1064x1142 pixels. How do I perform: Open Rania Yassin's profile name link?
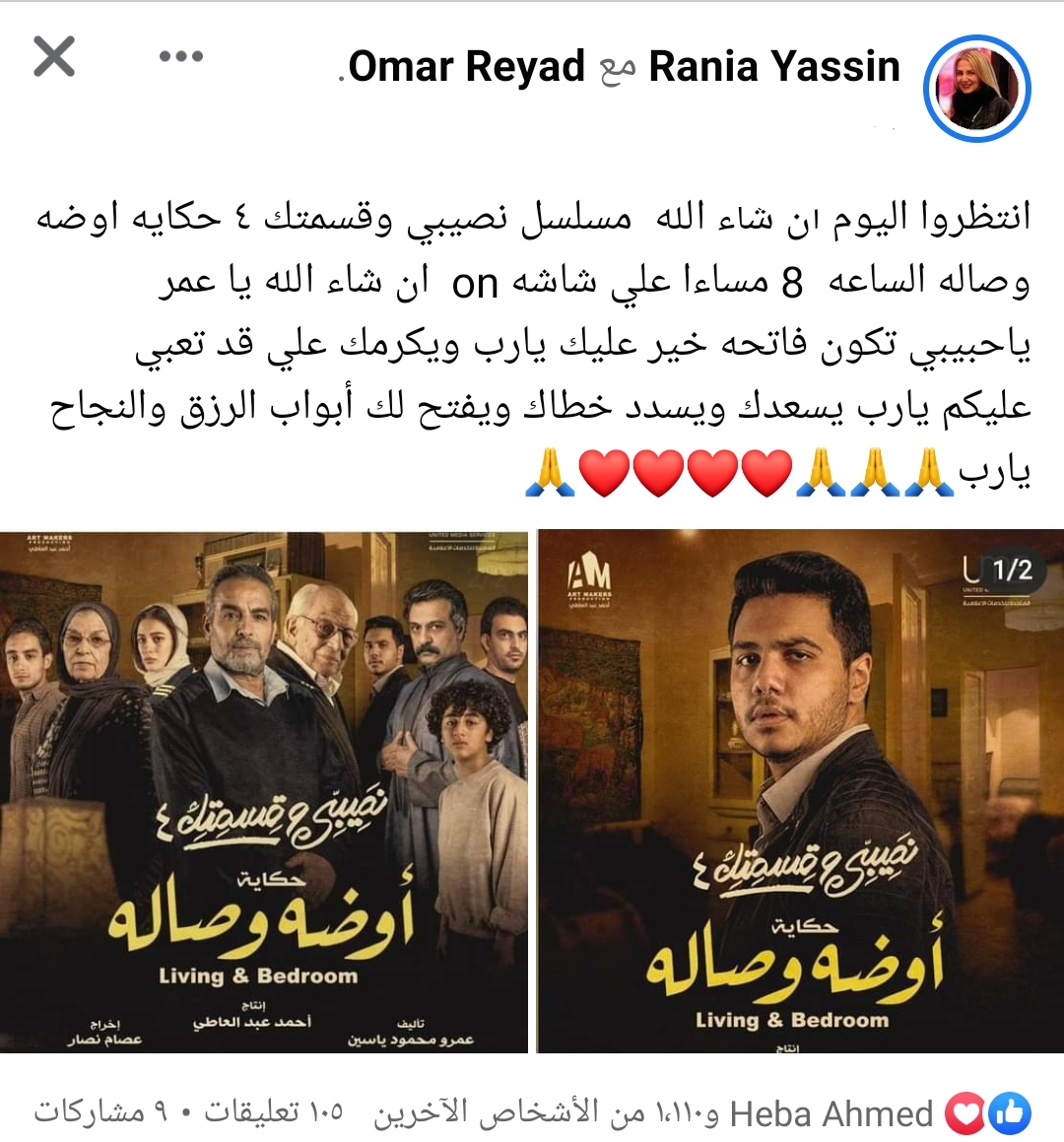tap(774, 67)
